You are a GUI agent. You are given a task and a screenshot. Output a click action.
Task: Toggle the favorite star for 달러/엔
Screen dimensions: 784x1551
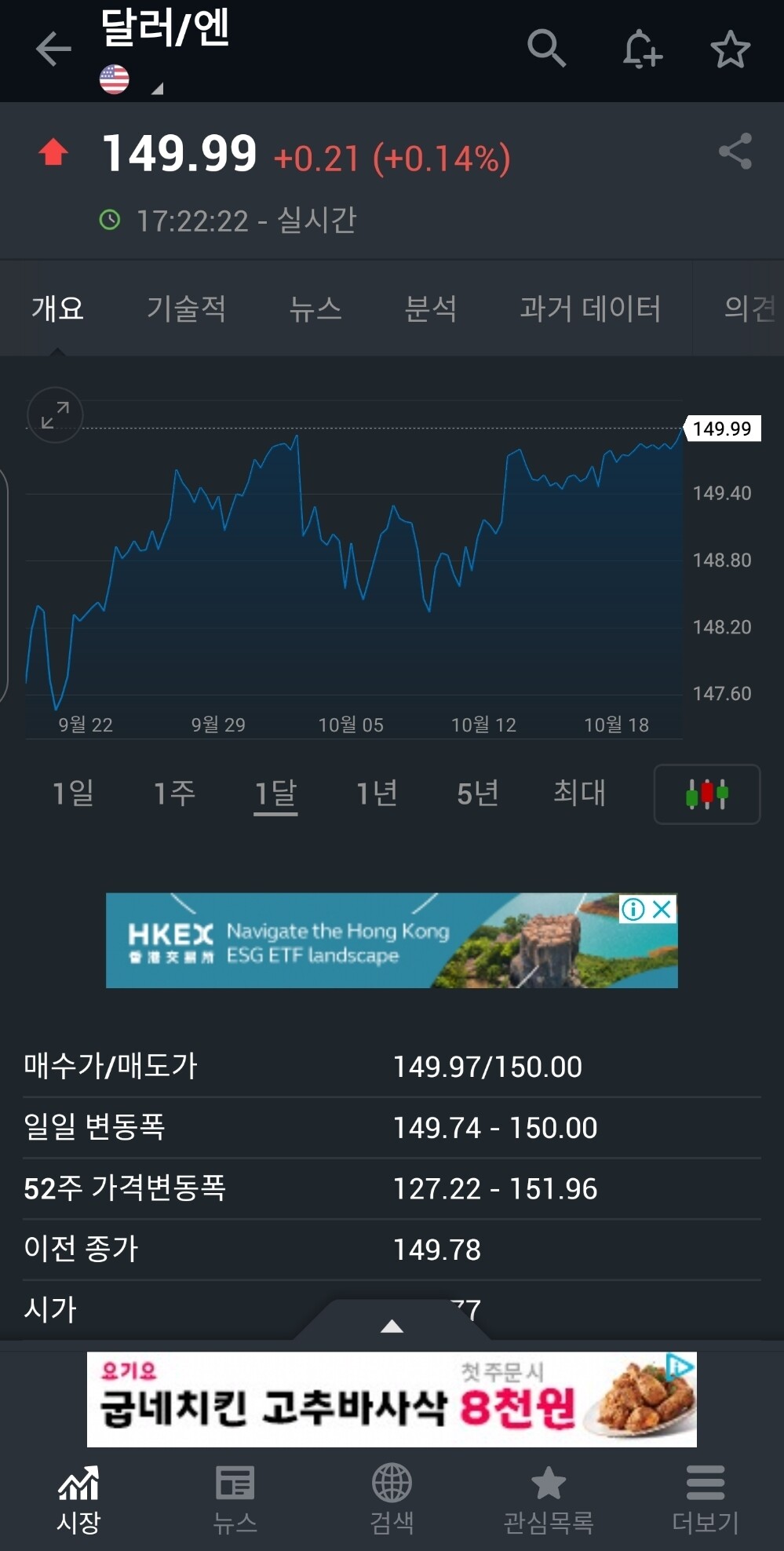(x=730, y=49)
